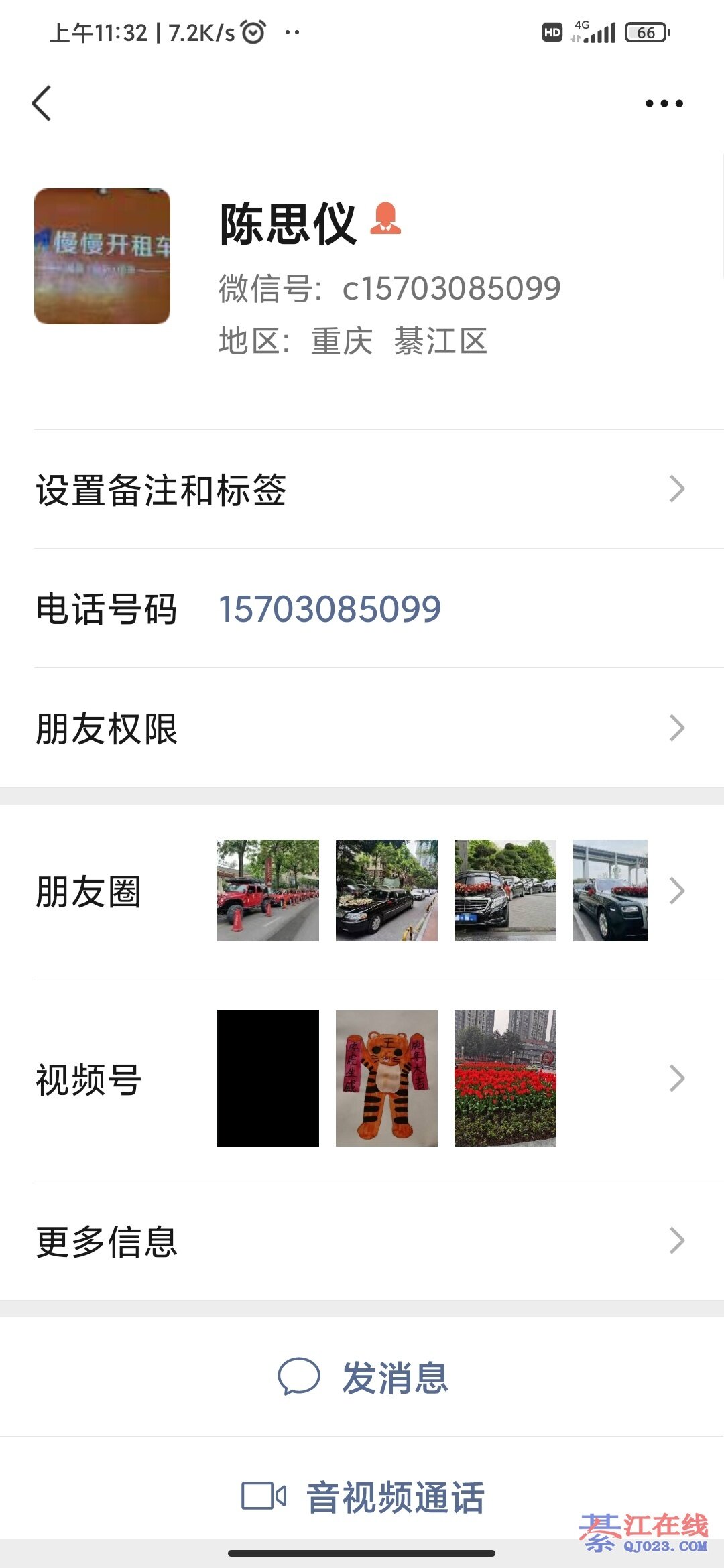Open 视频号 channel row
The image size is (724, 1568).
pos(362,1079)
